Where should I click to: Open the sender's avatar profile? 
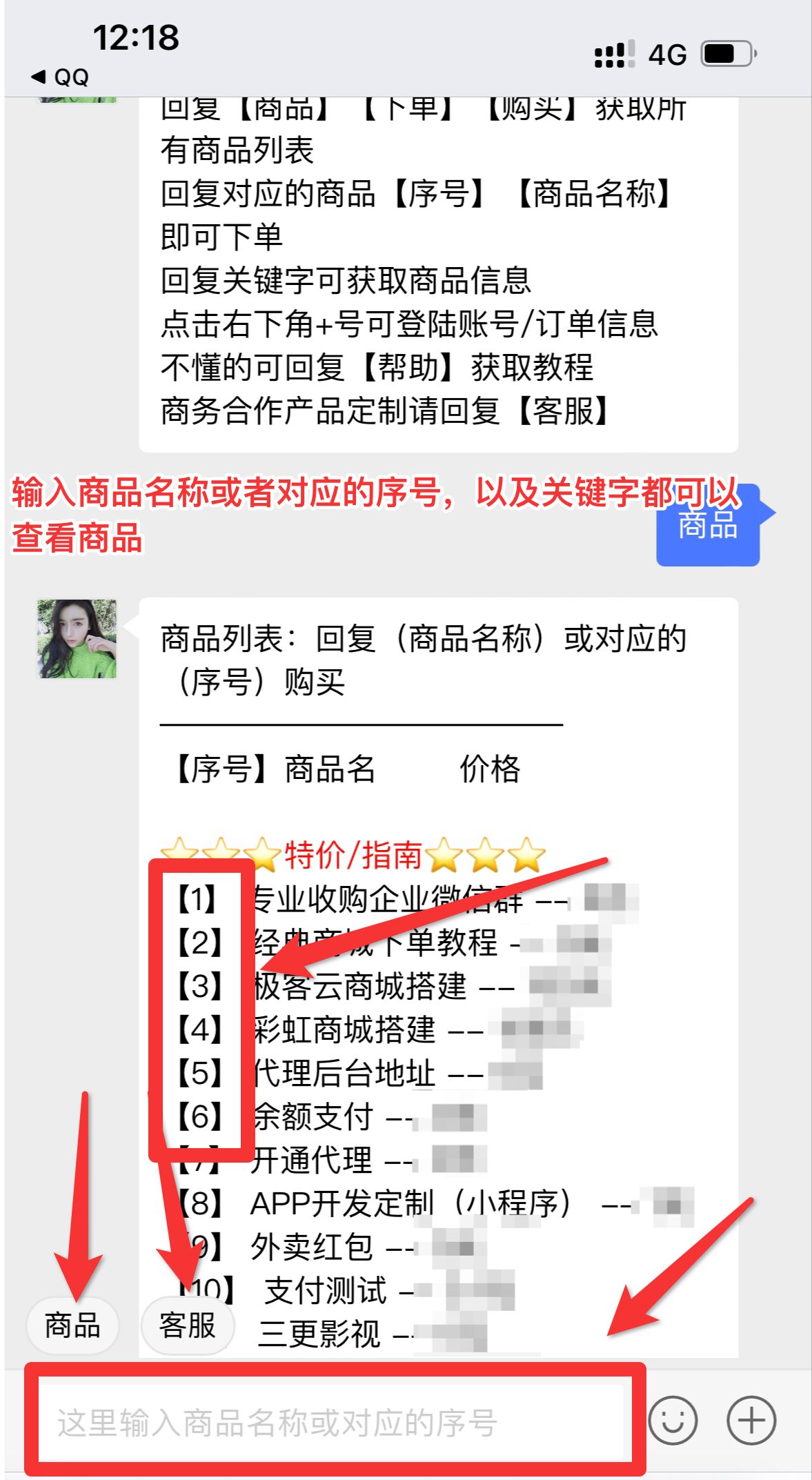(77, 639)
